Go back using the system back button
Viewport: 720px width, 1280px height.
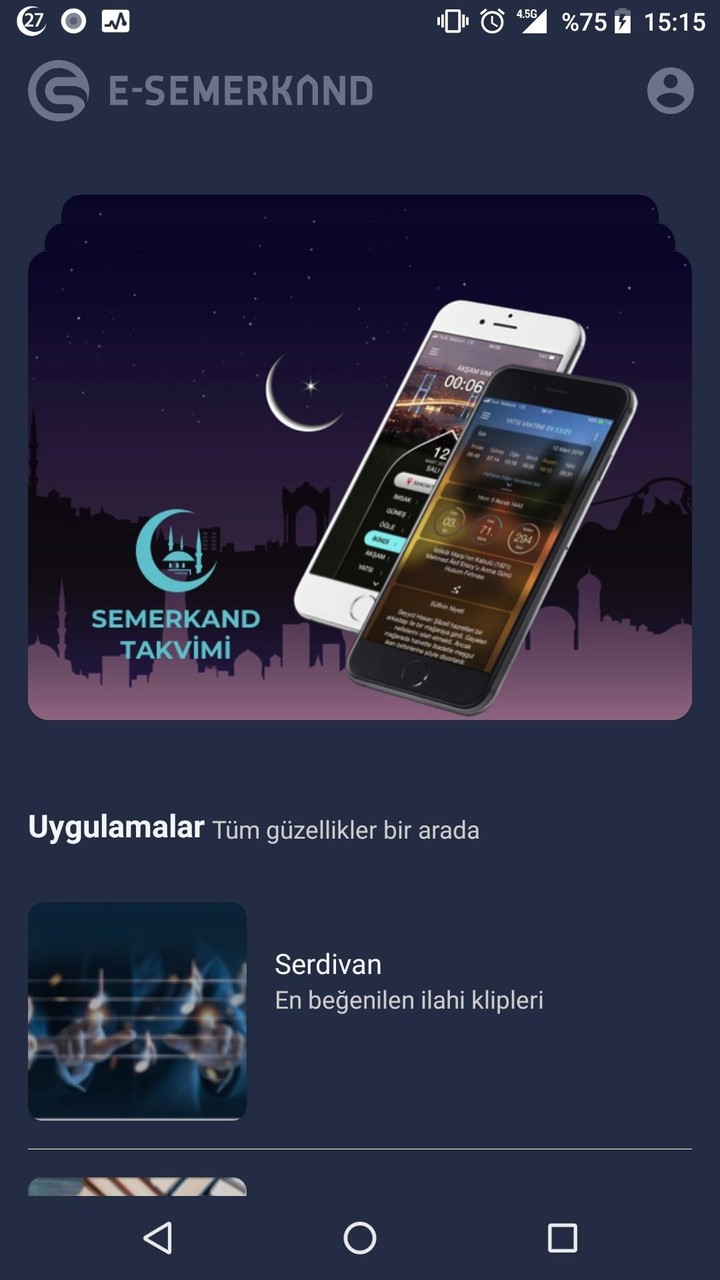coord(158,1237)
